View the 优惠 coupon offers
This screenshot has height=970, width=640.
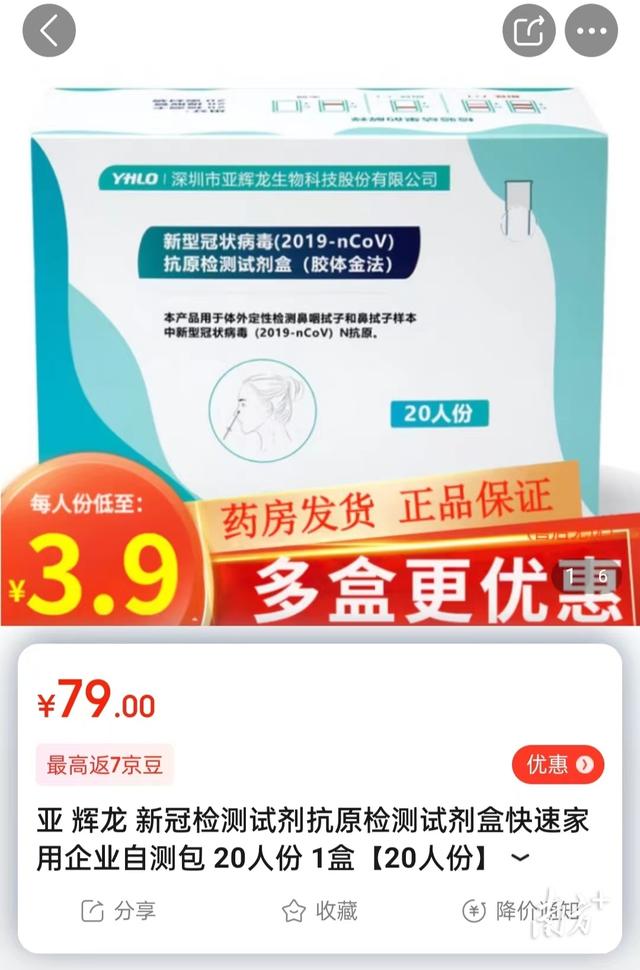coord(559,765)
